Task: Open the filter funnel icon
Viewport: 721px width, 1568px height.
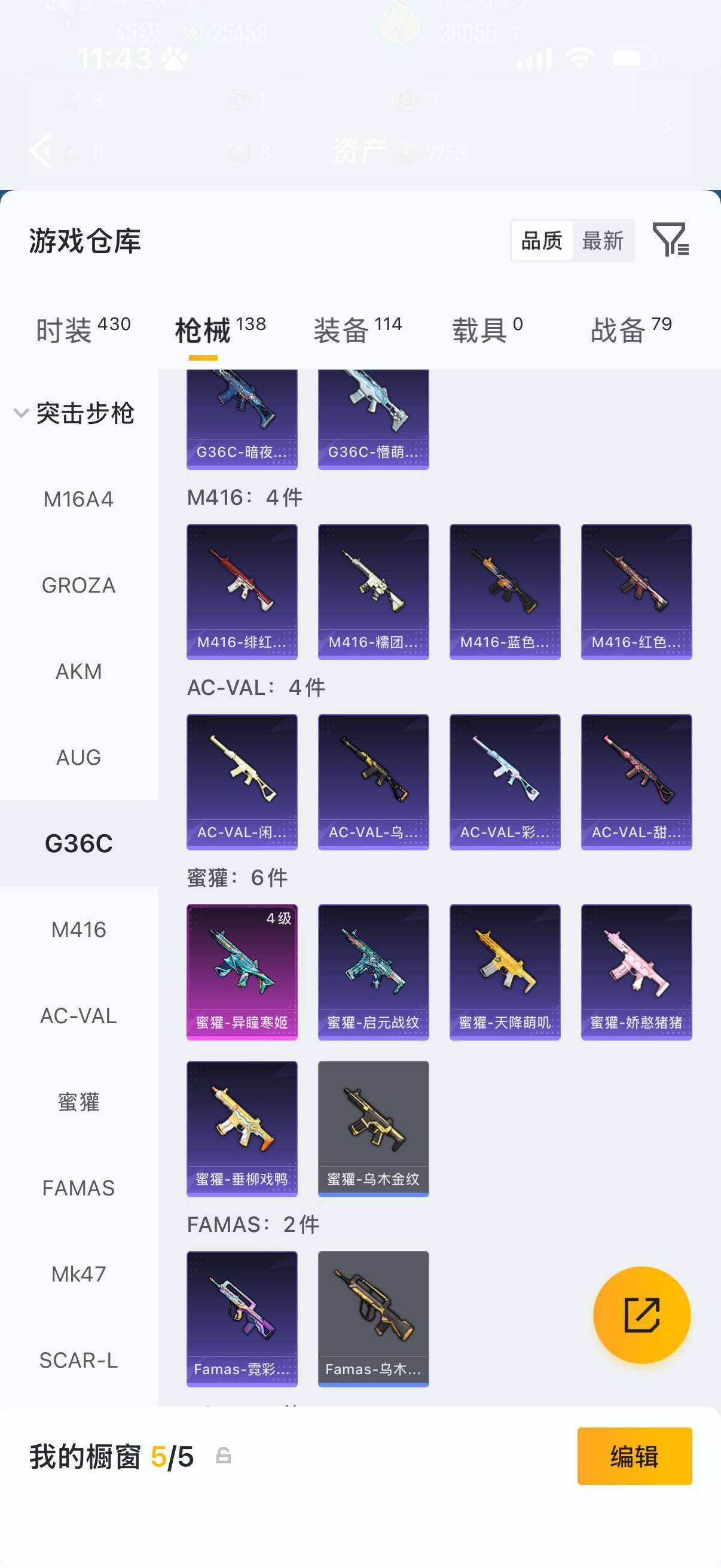Action: tap(670, 240)
